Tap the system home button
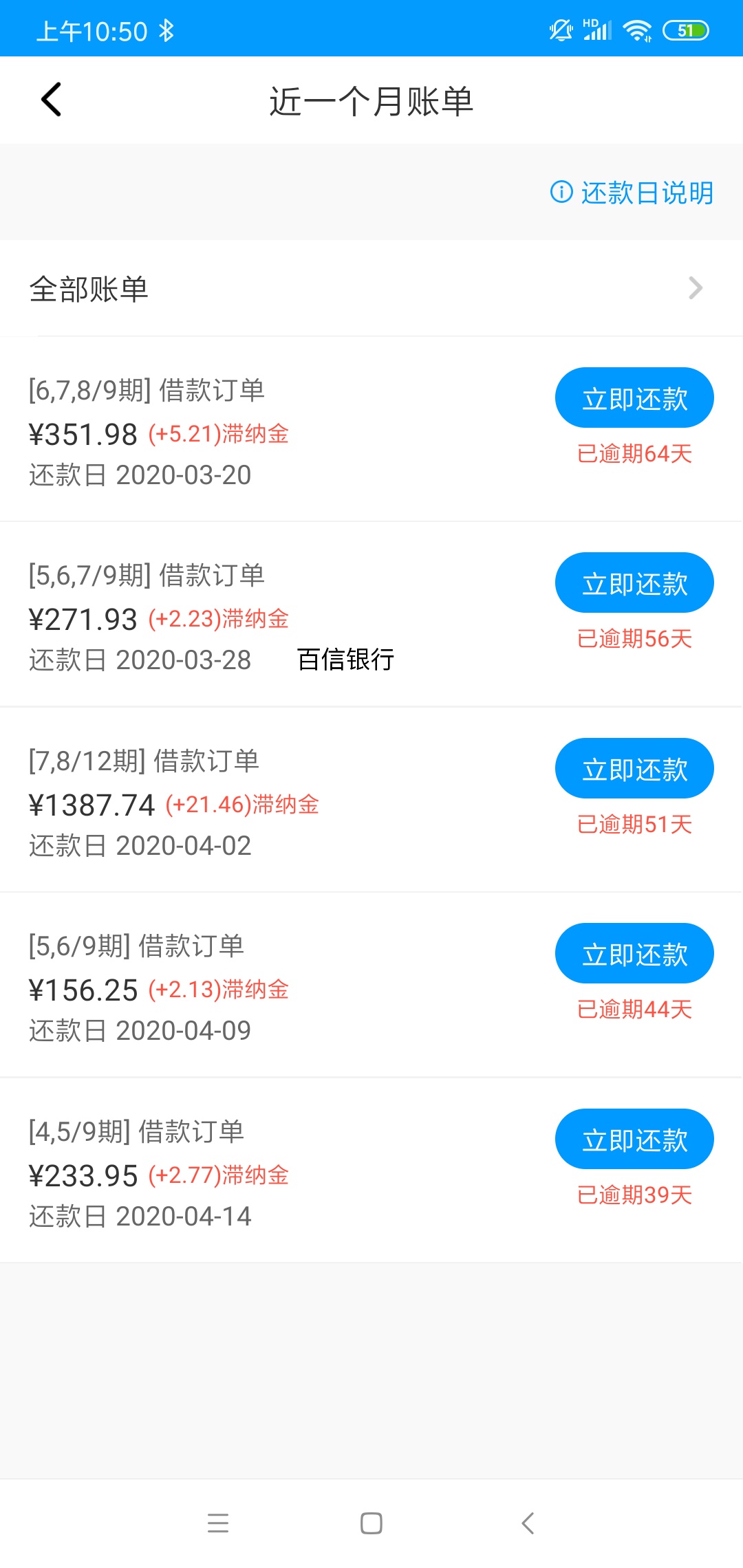This screenshot has height=1568, width=743. [x=371, y=1523]
